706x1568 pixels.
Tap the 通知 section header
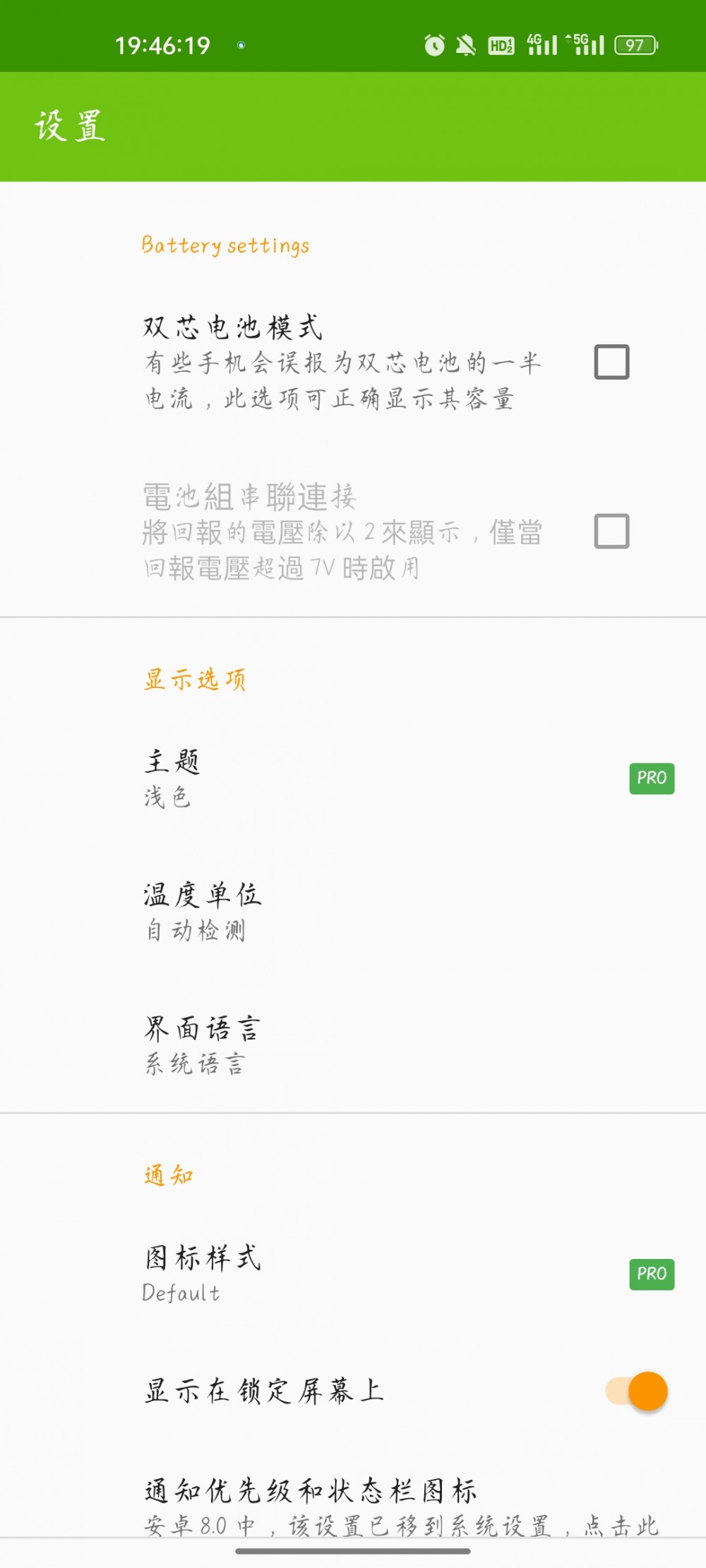tap(170, 1174)
